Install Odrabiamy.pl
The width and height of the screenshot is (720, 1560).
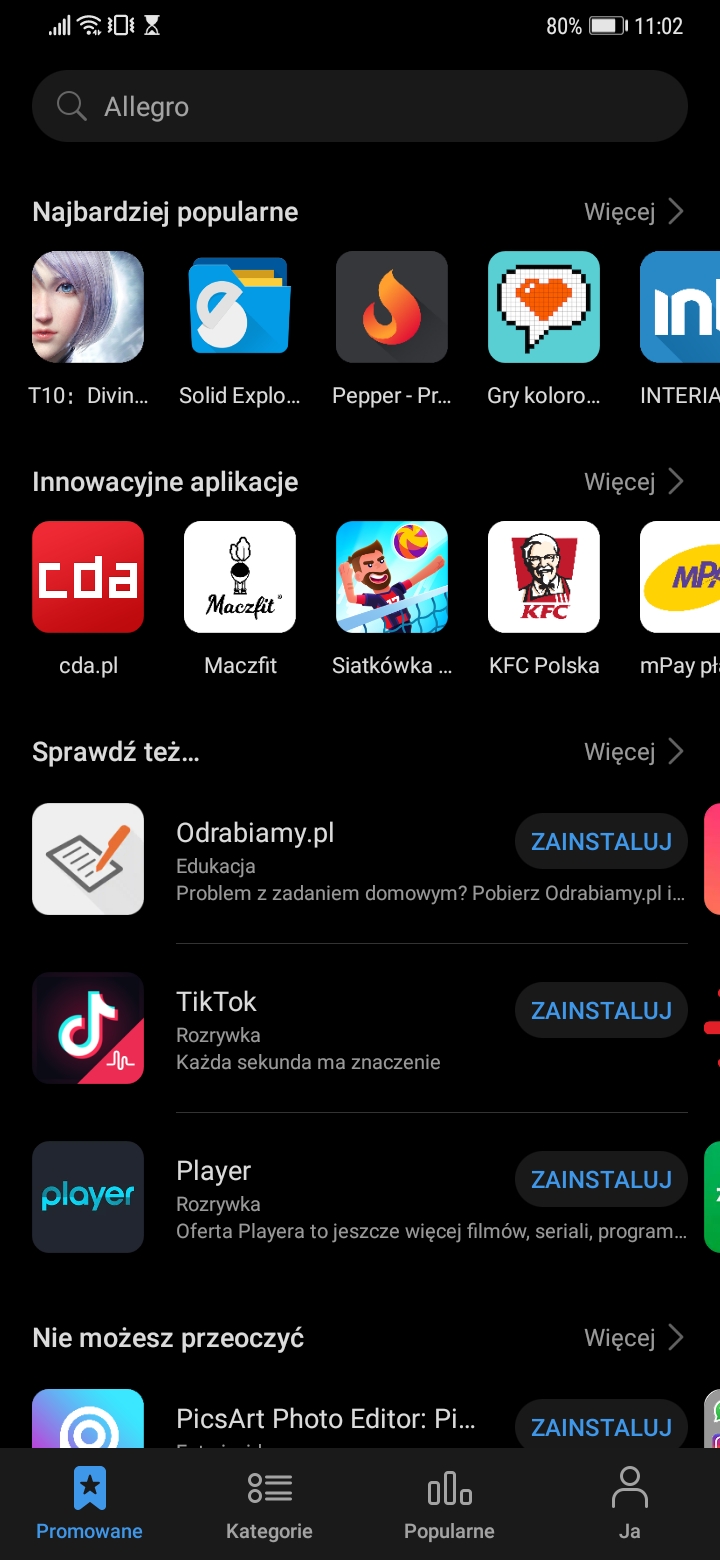(x=601, y=842)
